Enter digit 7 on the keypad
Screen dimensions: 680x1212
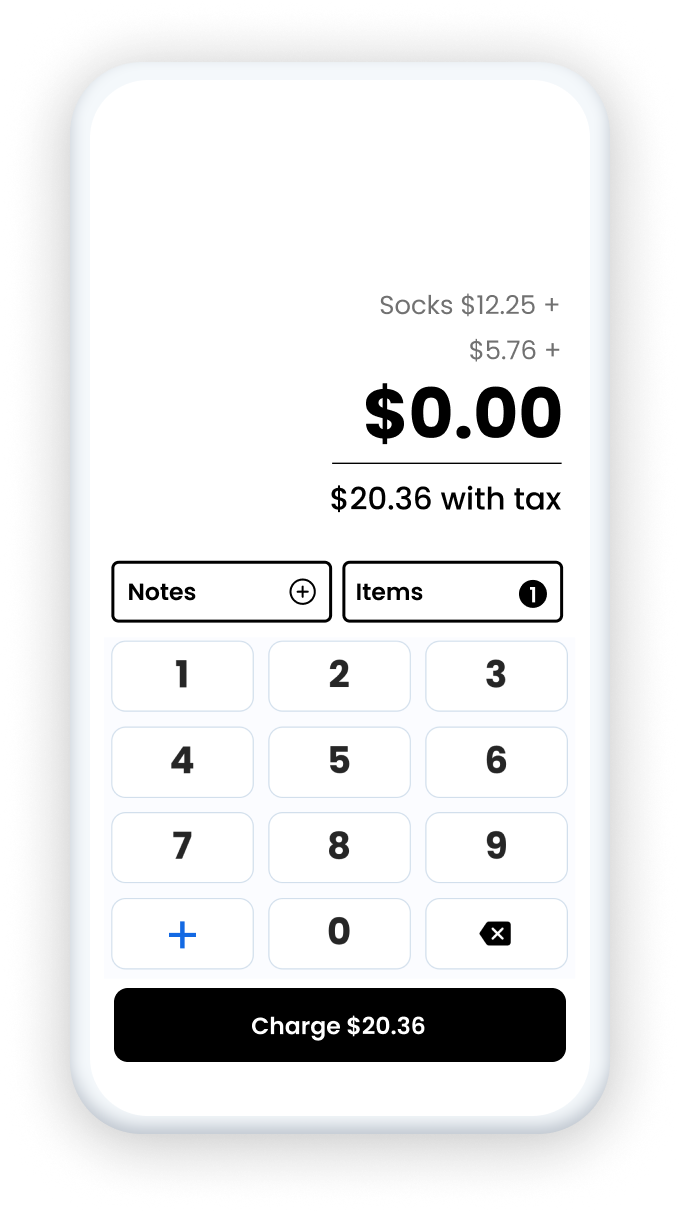[x=182, y=847]
